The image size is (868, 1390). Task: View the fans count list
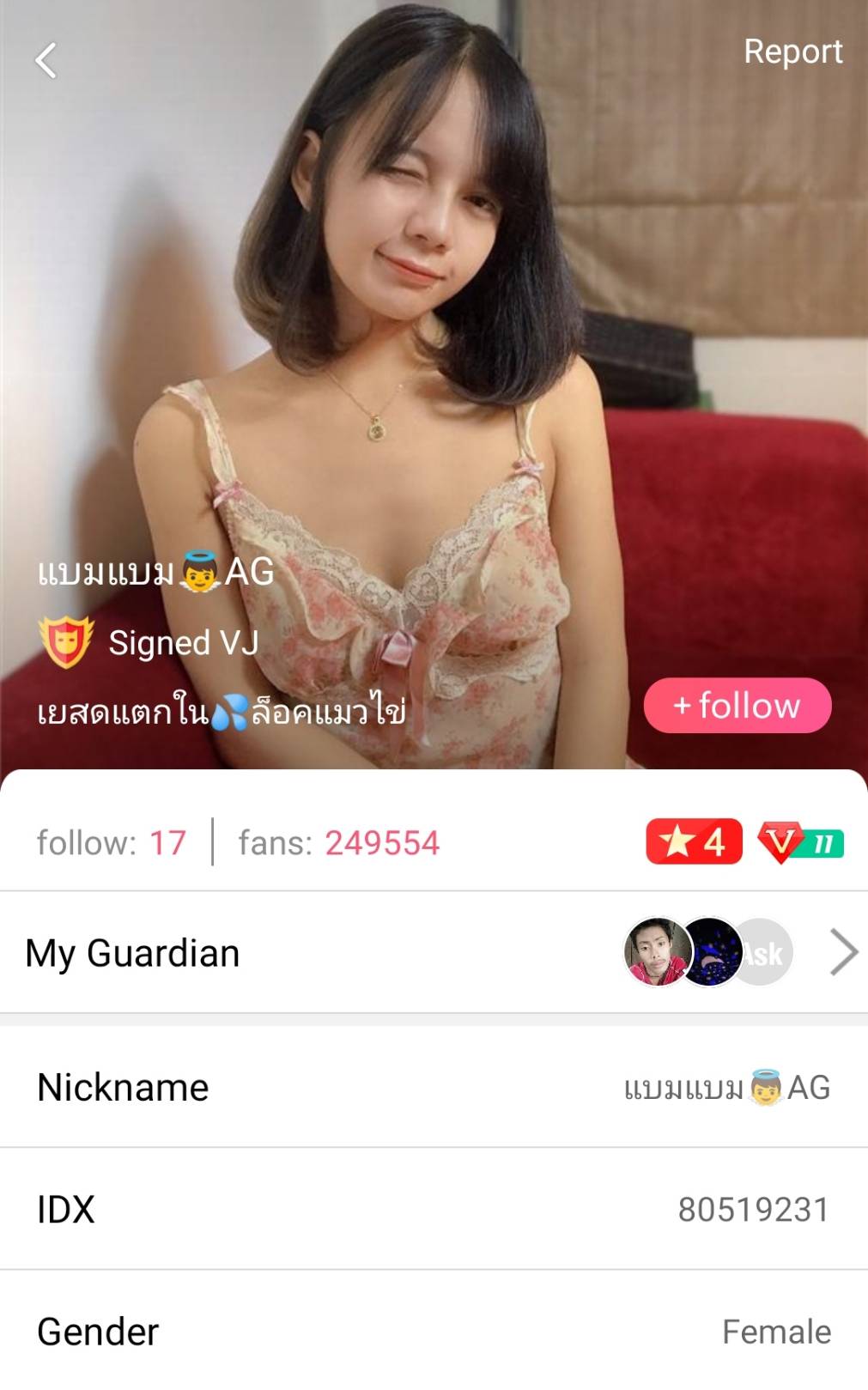339,843
